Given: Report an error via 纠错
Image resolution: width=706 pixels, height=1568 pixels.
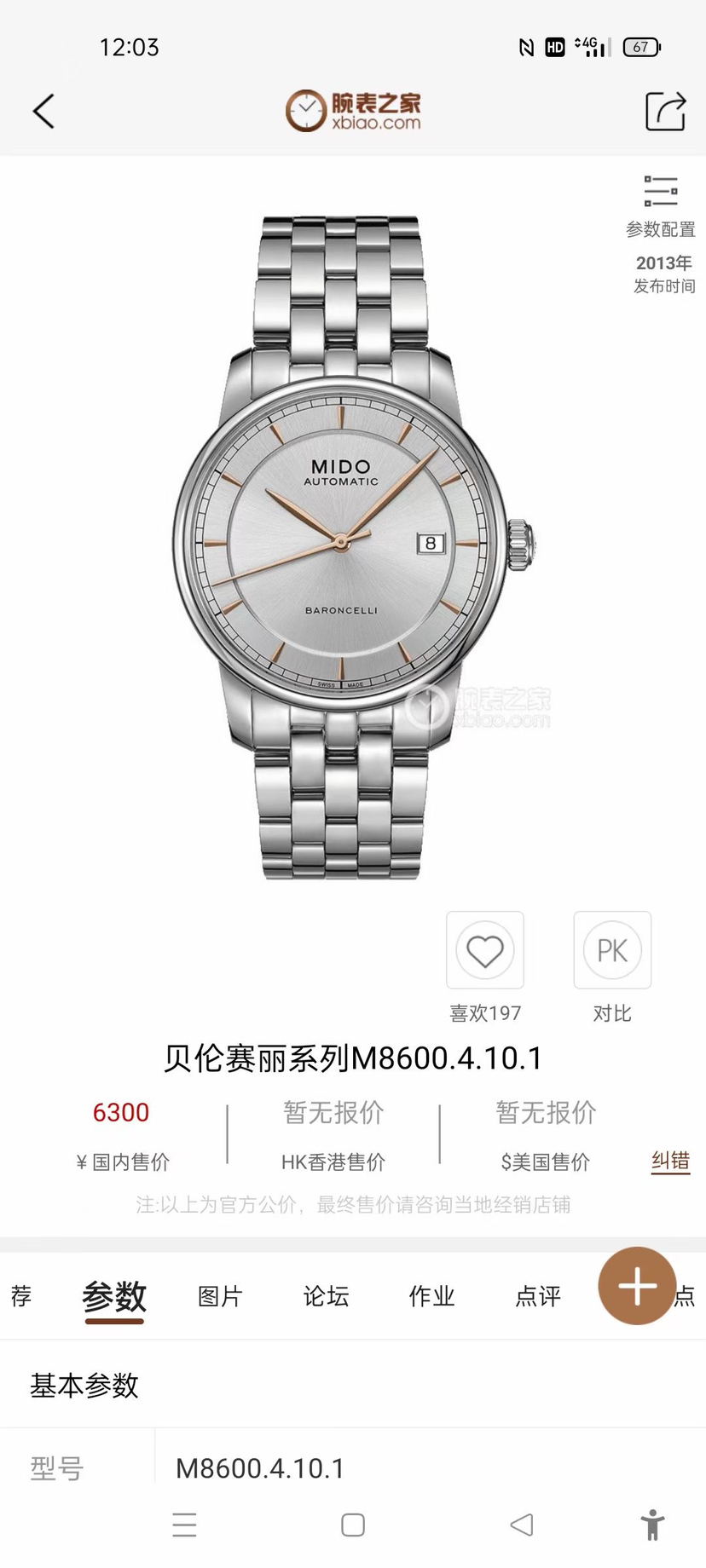Looking at the screenshot, I should click(670, 1162).
